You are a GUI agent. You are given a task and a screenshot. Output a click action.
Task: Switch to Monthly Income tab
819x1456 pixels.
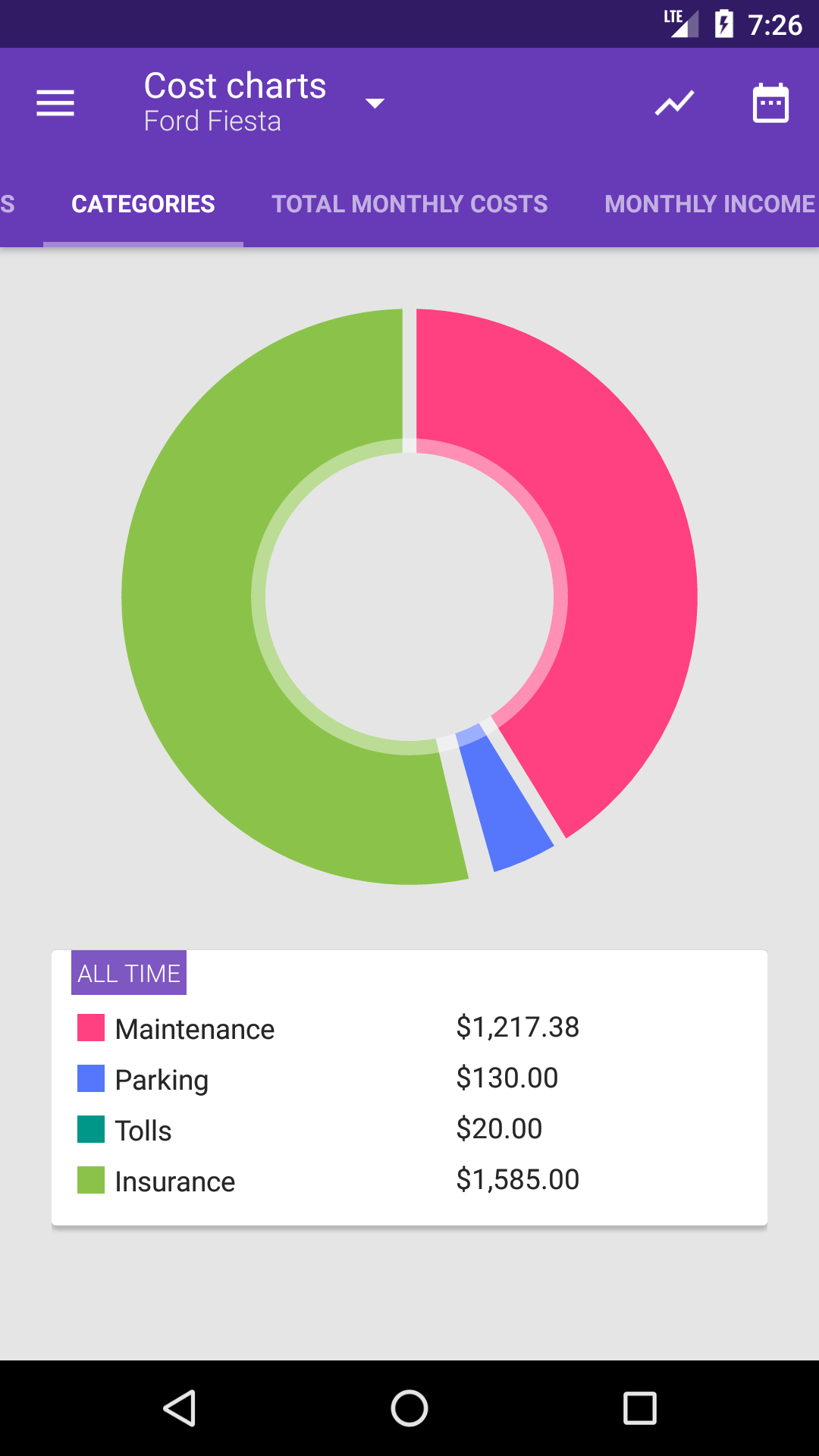(x=710, y=204)
